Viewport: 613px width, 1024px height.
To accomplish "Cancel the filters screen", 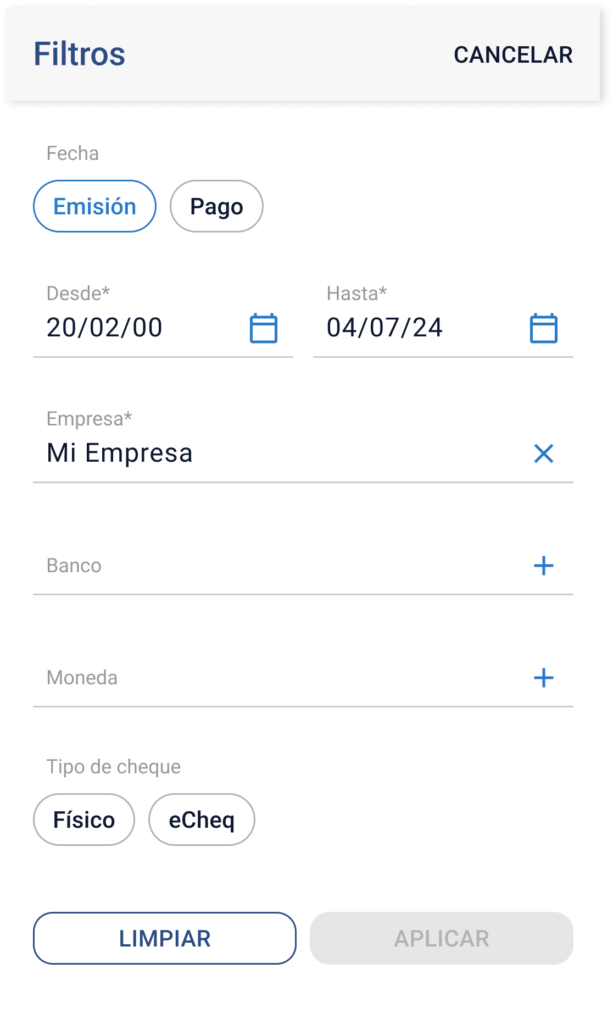I will coord(513,55).
